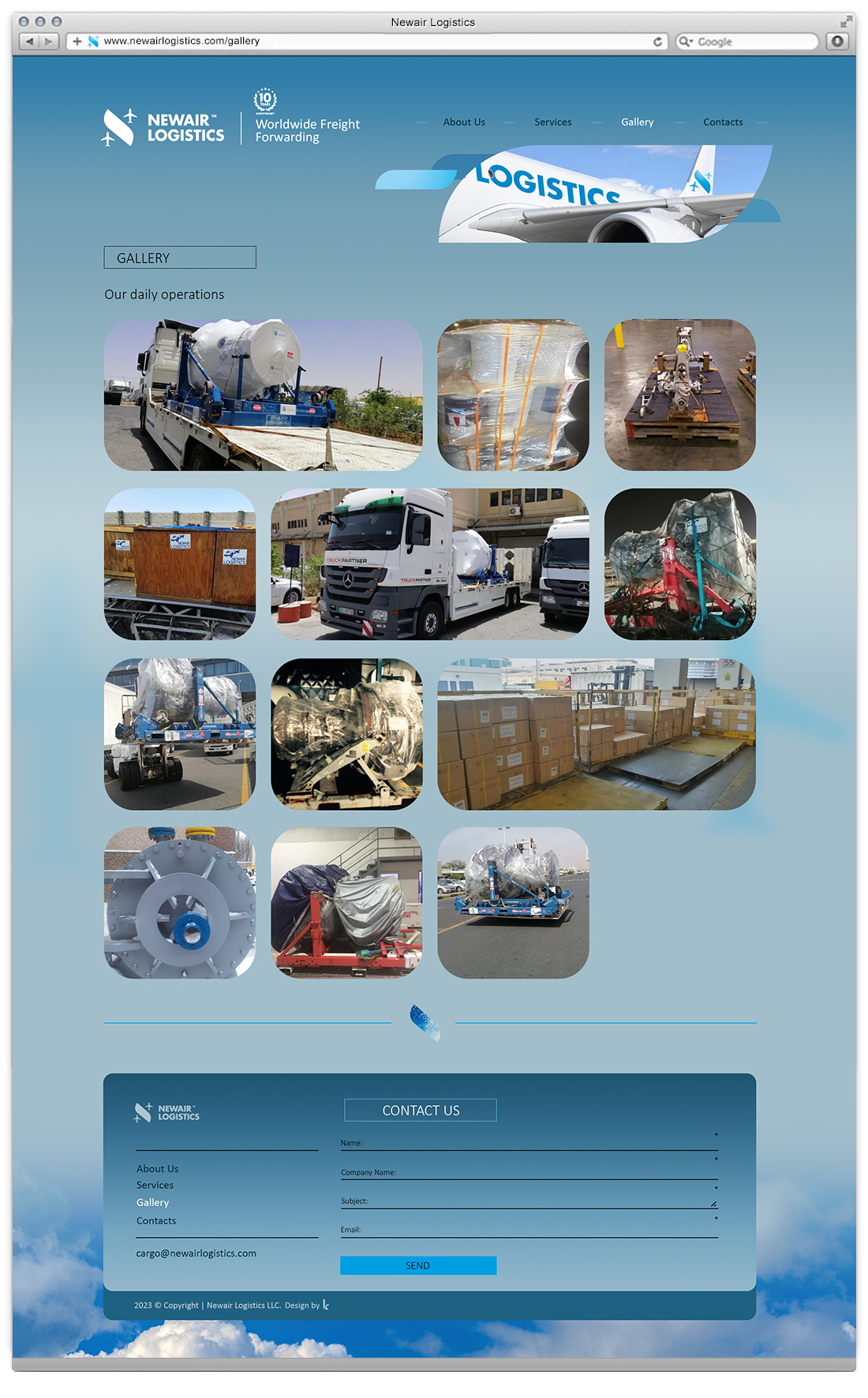
Task: Go to Services in the top menu
Action: click(x=552, y=122)
